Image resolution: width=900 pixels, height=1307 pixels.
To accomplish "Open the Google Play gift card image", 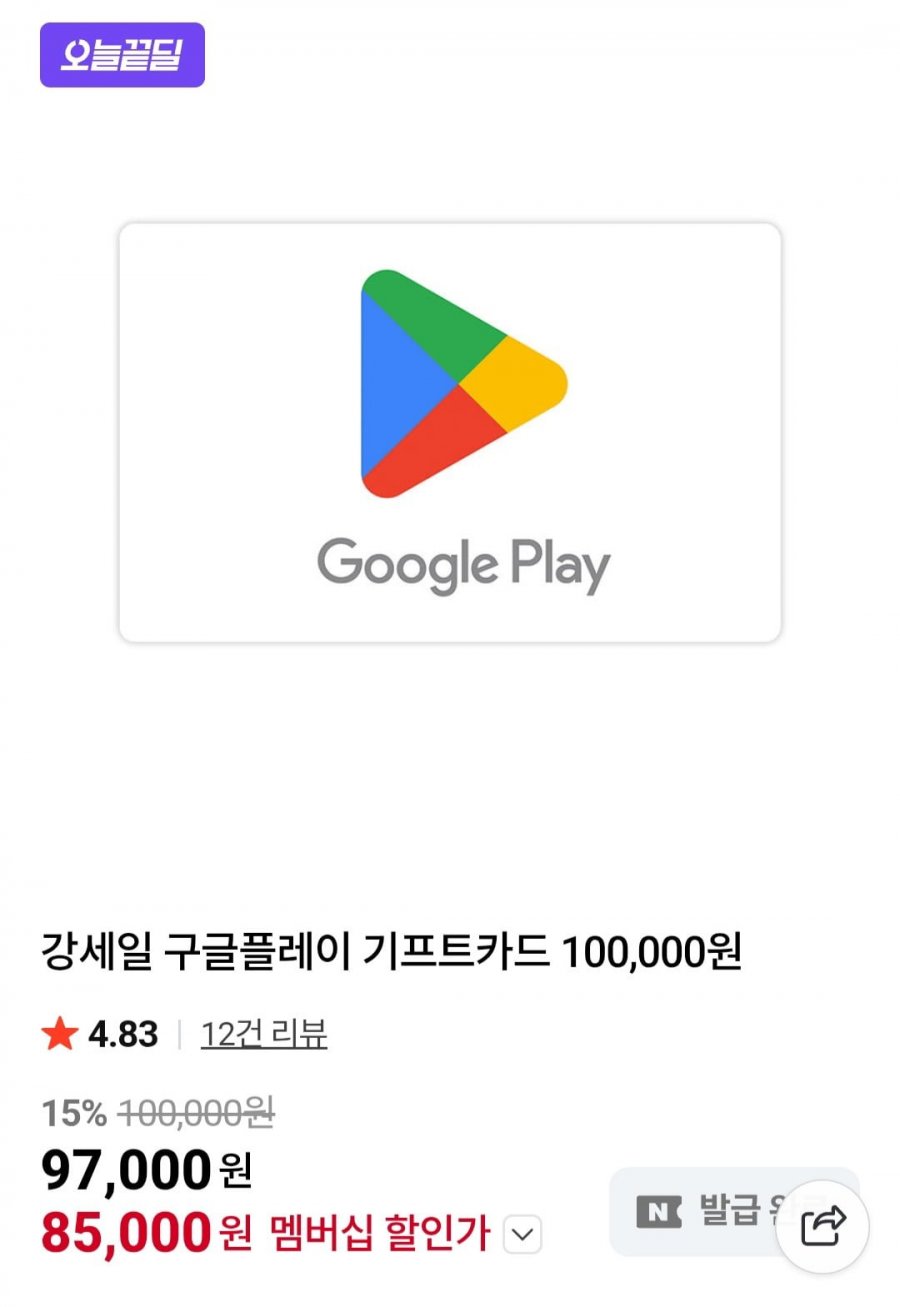I will click(450, 432).
